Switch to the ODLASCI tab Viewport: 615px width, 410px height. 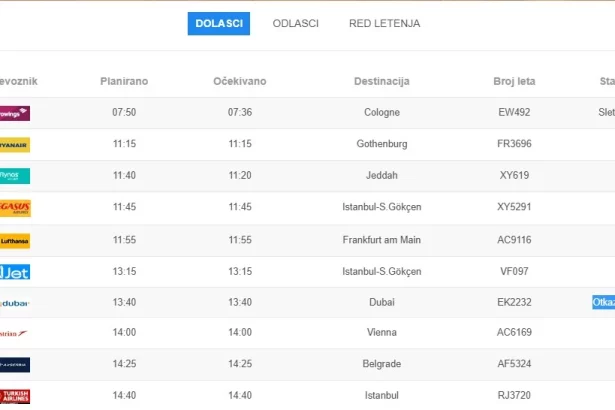[295, 23]
